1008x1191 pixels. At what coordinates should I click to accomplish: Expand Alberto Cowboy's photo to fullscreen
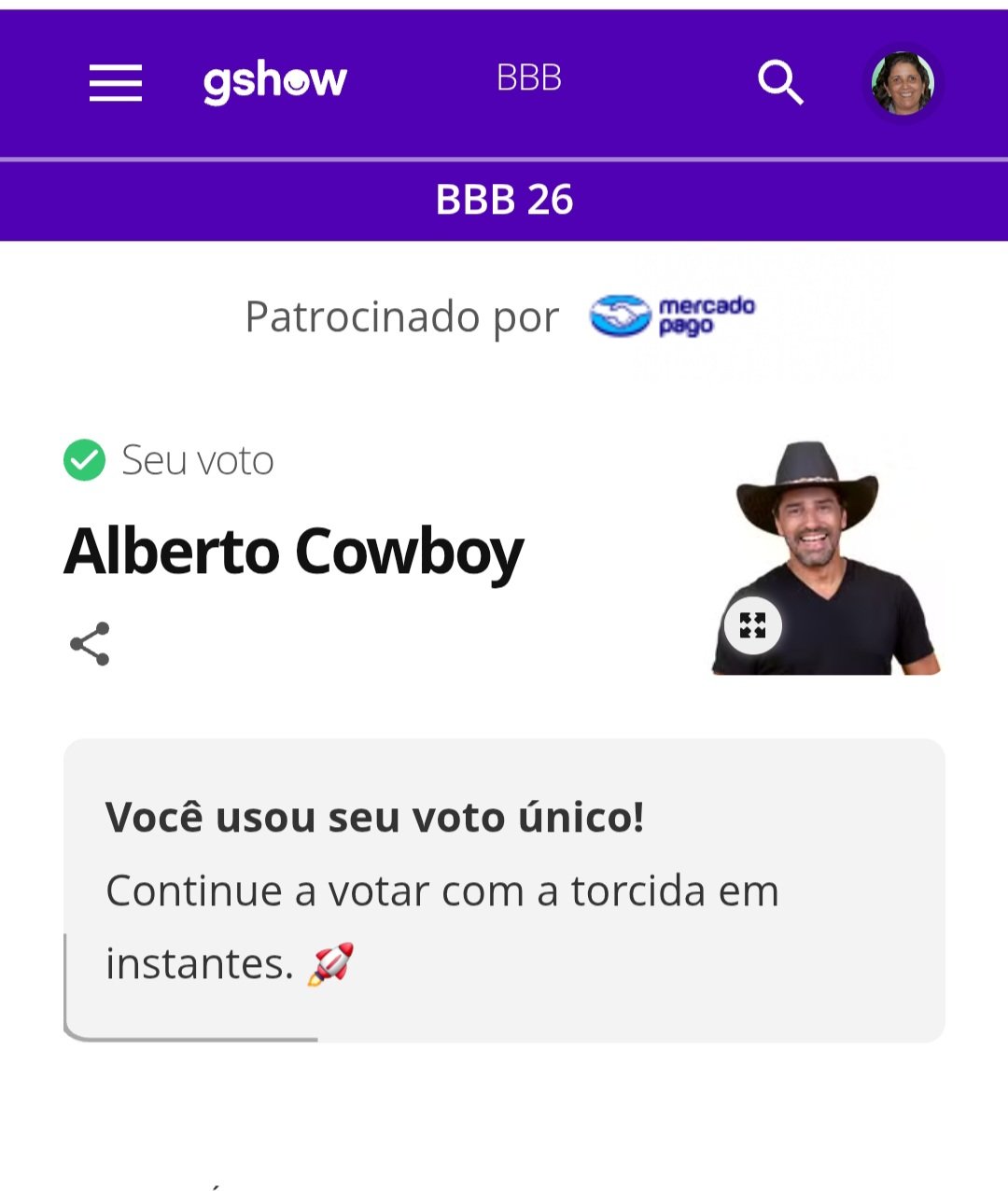(752, 625)
